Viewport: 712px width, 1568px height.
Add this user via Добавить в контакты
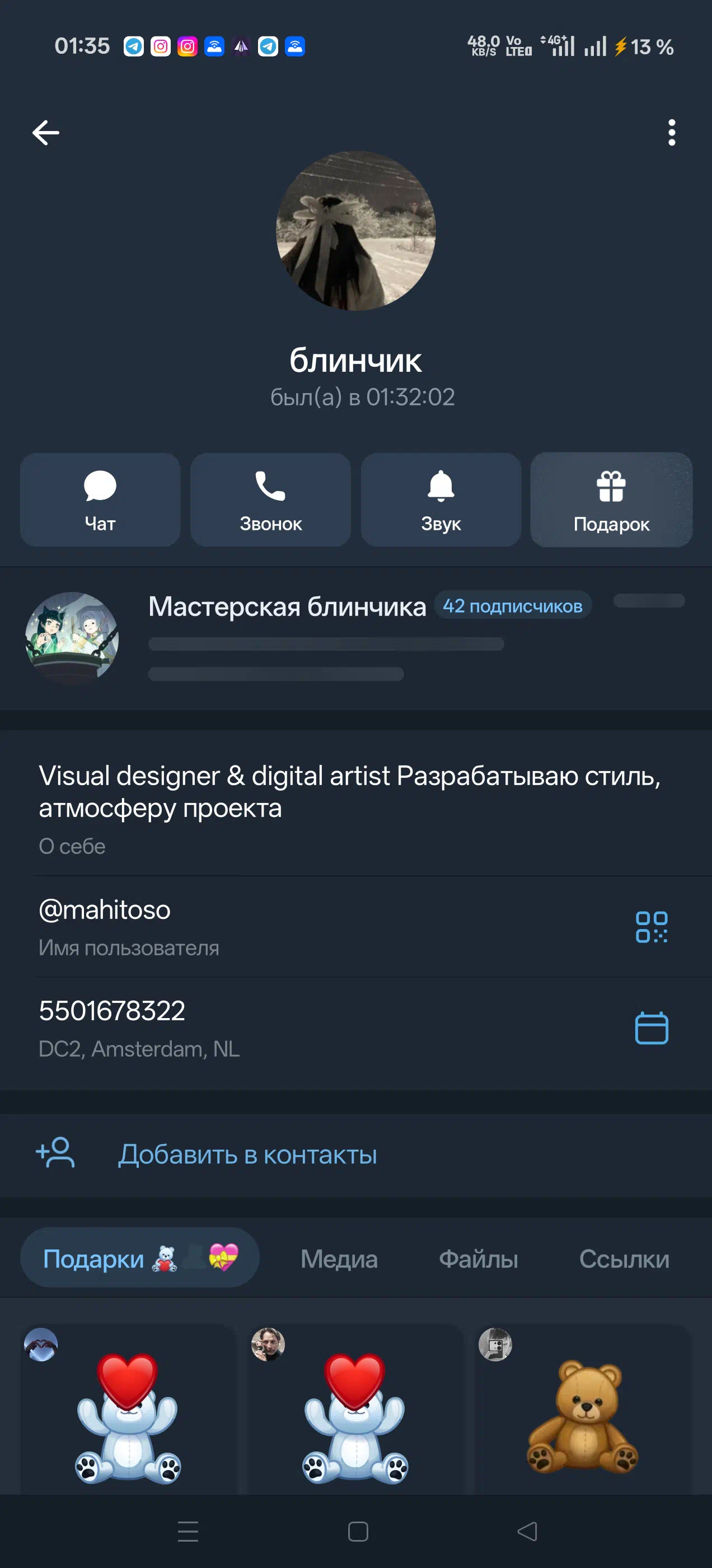click(247, 1154)
